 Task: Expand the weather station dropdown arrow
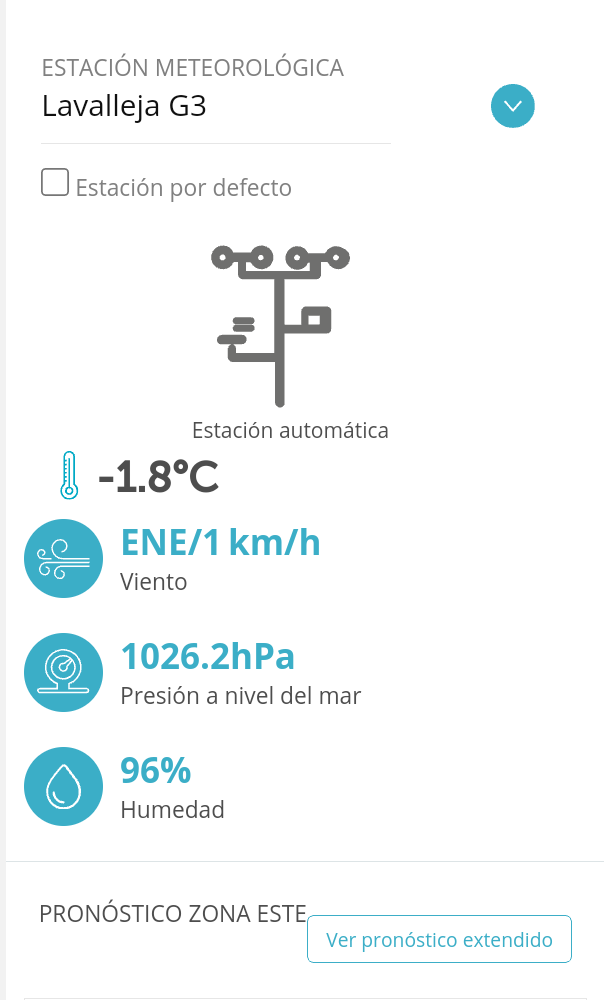(512, 106)
